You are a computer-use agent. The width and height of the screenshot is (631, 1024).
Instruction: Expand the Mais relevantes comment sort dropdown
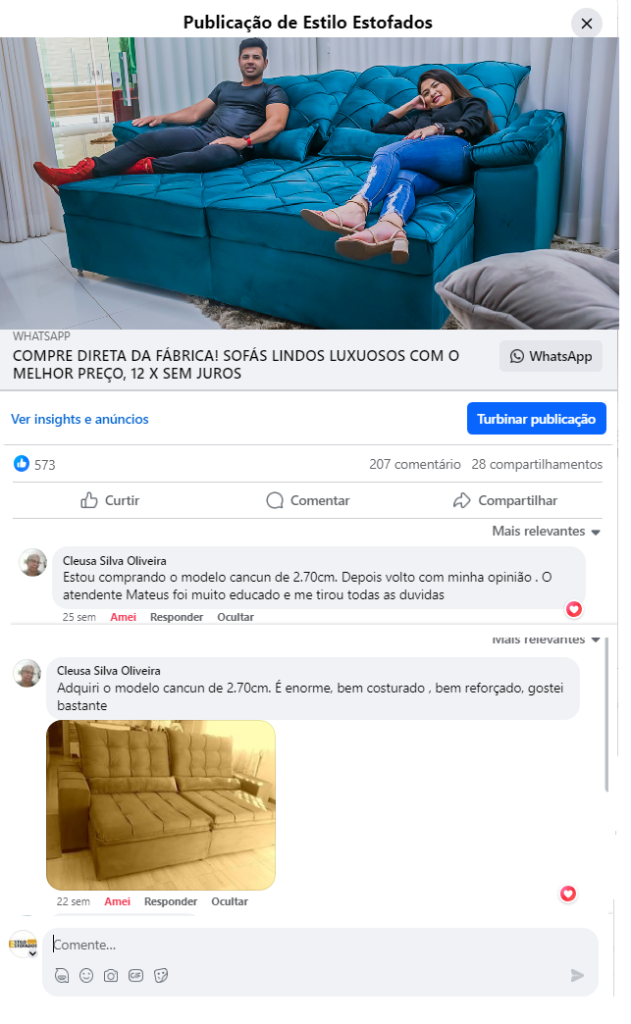[x=546, y=531]
